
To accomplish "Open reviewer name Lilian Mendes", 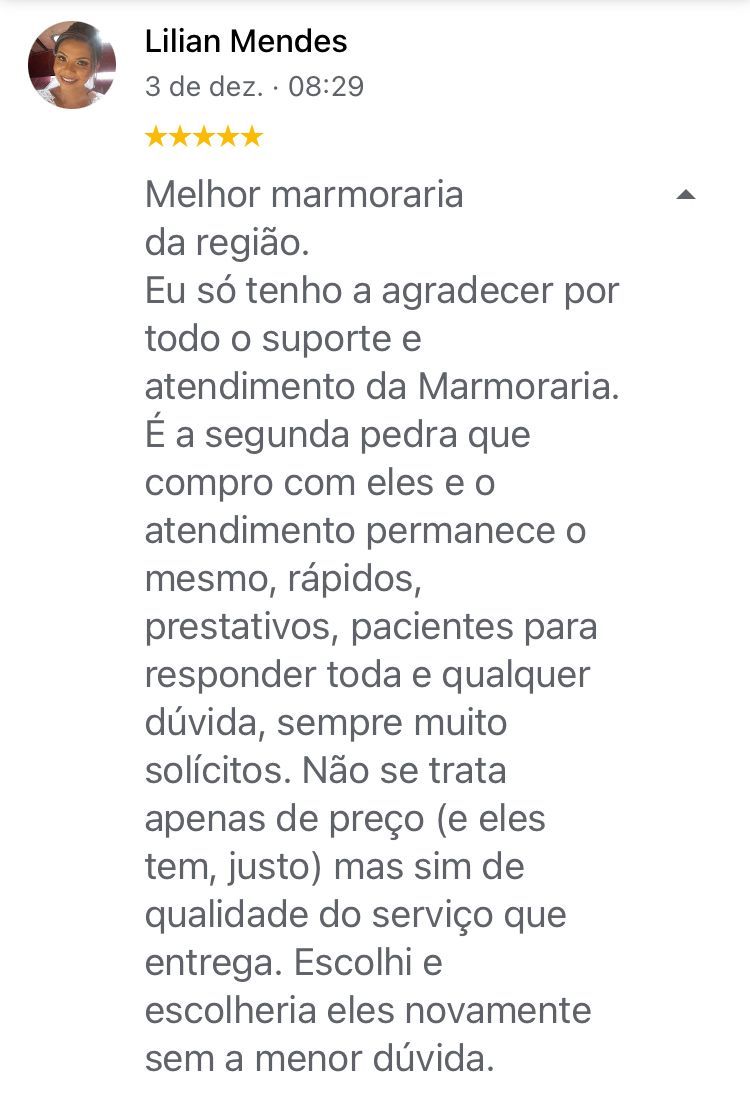I will point(246,42).
